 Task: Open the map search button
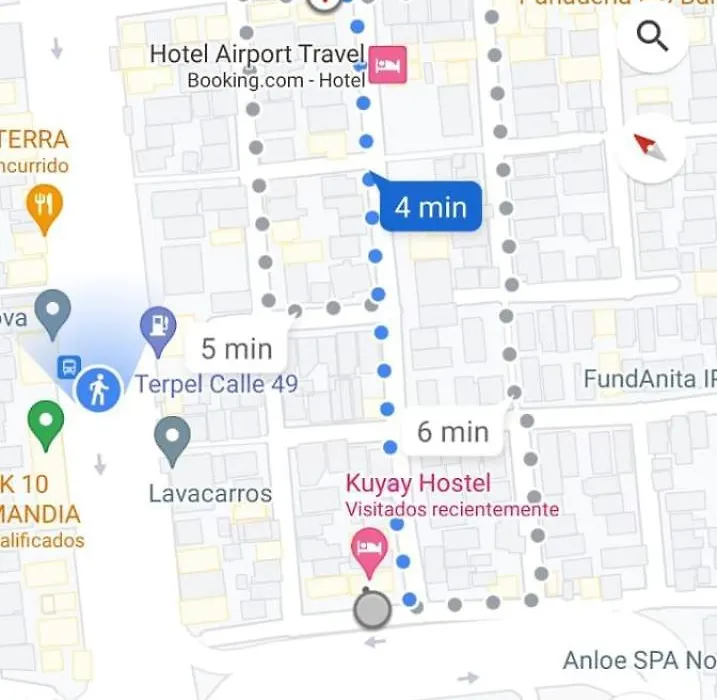tap(652, 38)
